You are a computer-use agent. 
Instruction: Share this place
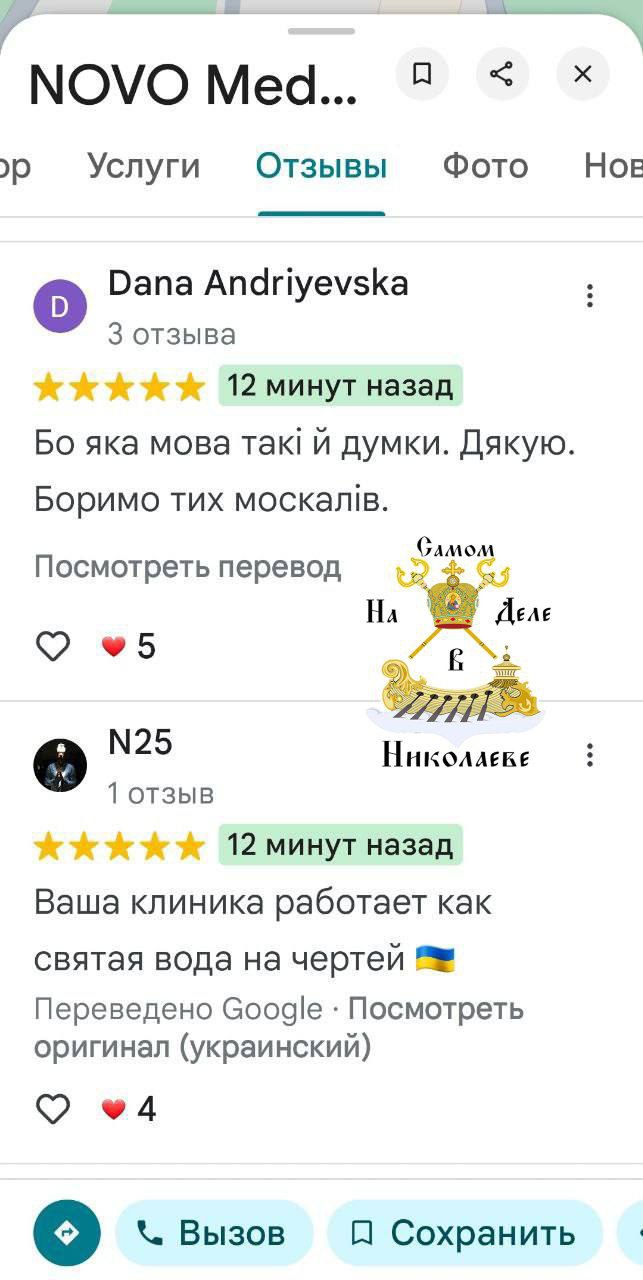tap(502, 74)
